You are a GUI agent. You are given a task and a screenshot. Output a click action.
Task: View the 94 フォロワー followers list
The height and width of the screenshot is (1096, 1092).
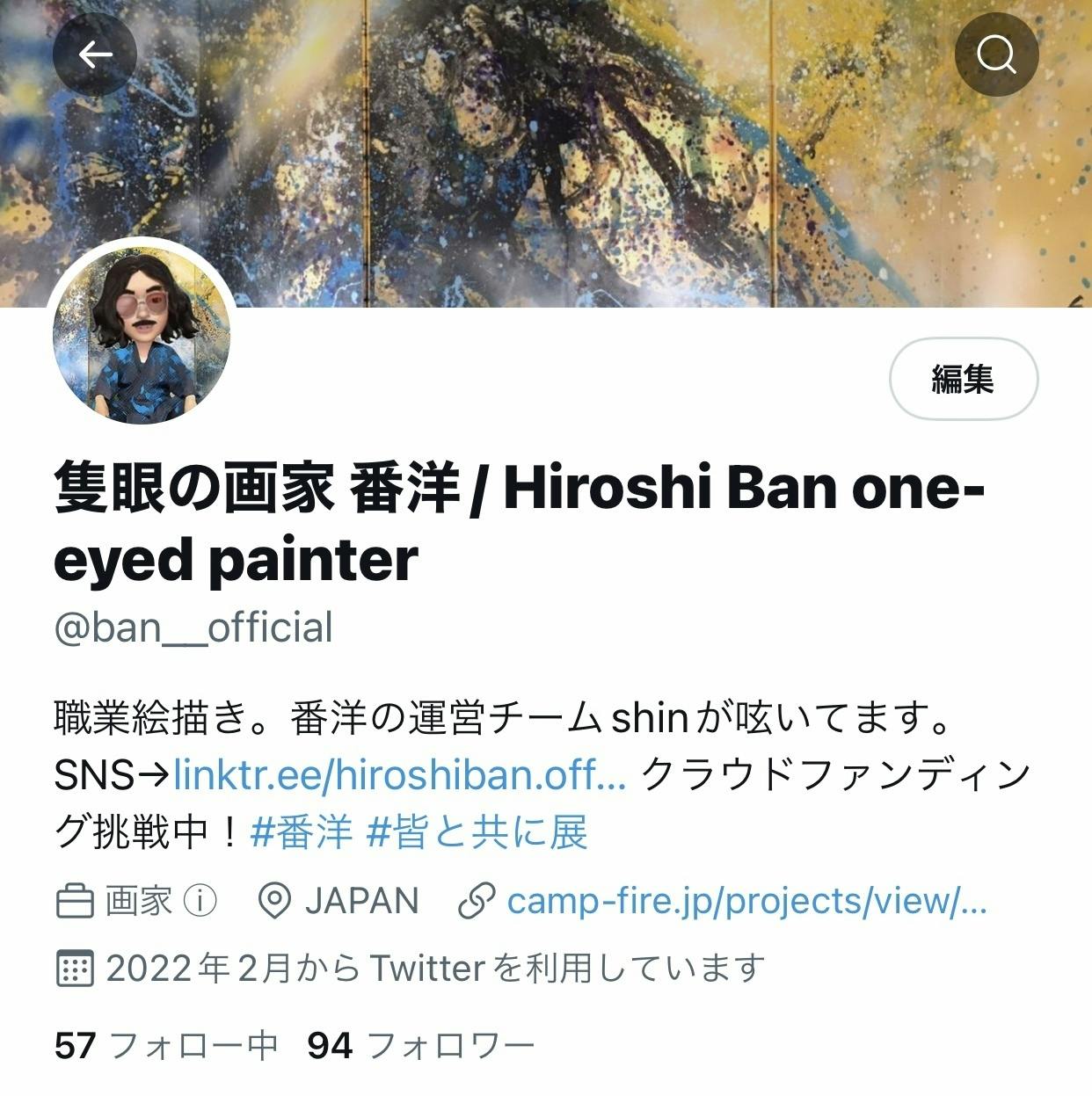pyautogui.click(x=420, y=1045)
